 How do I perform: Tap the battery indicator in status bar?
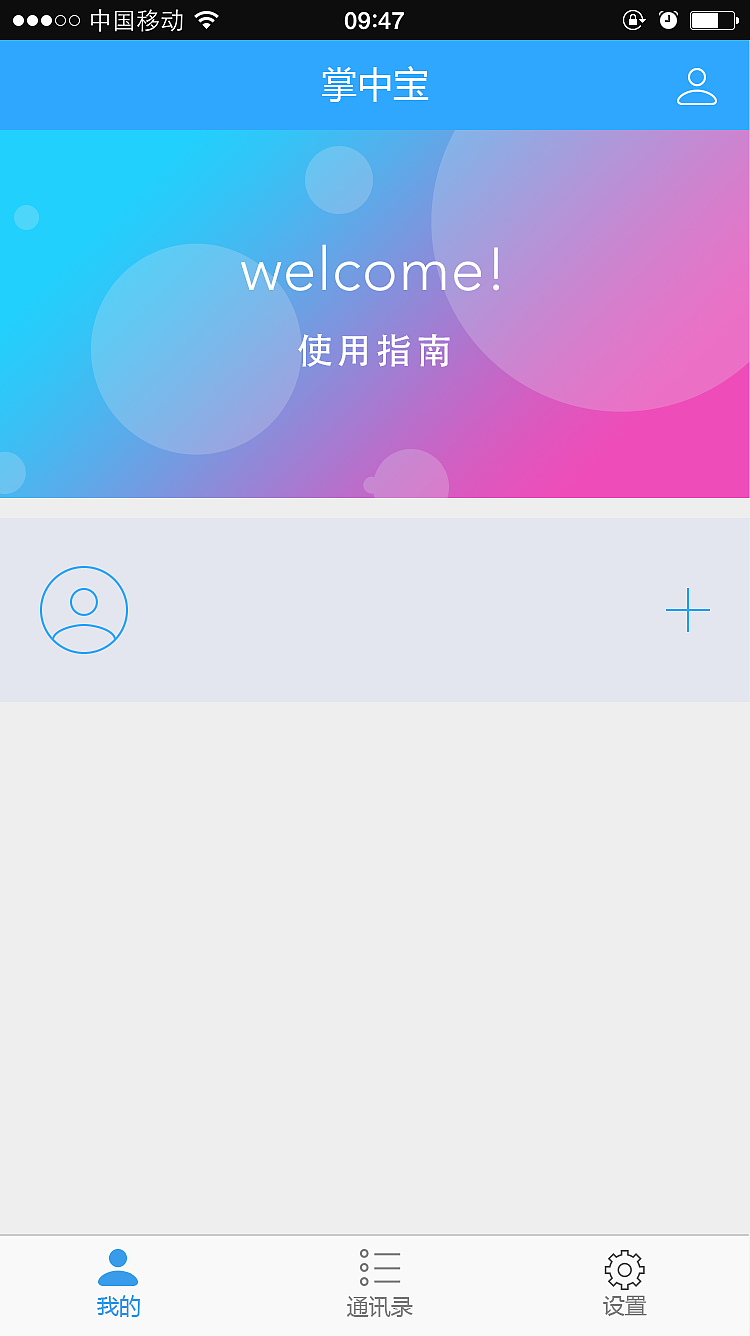713,18
